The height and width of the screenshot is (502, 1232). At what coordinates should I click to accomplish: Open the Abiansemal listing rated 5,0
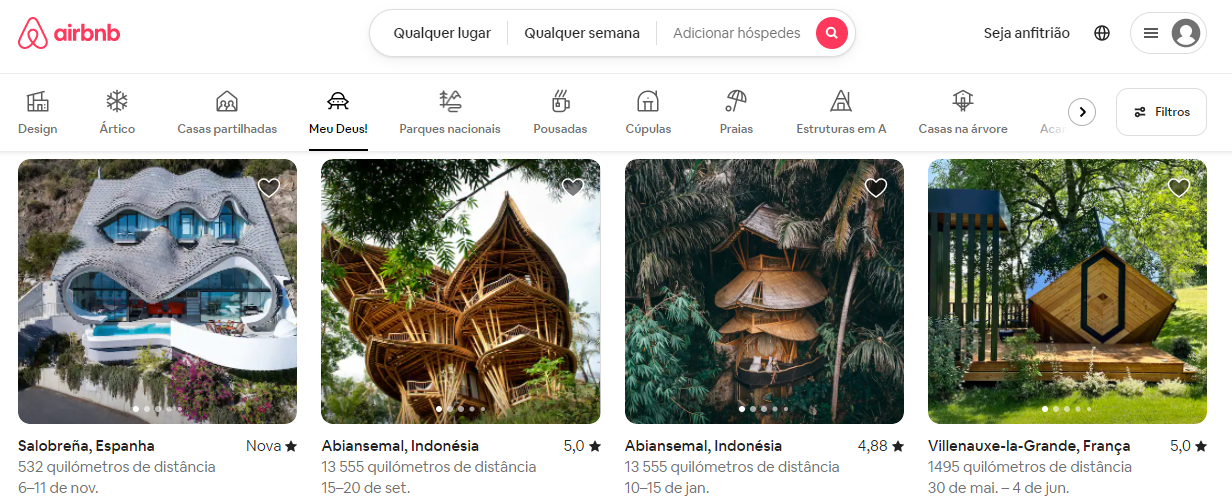coord(460,292)
